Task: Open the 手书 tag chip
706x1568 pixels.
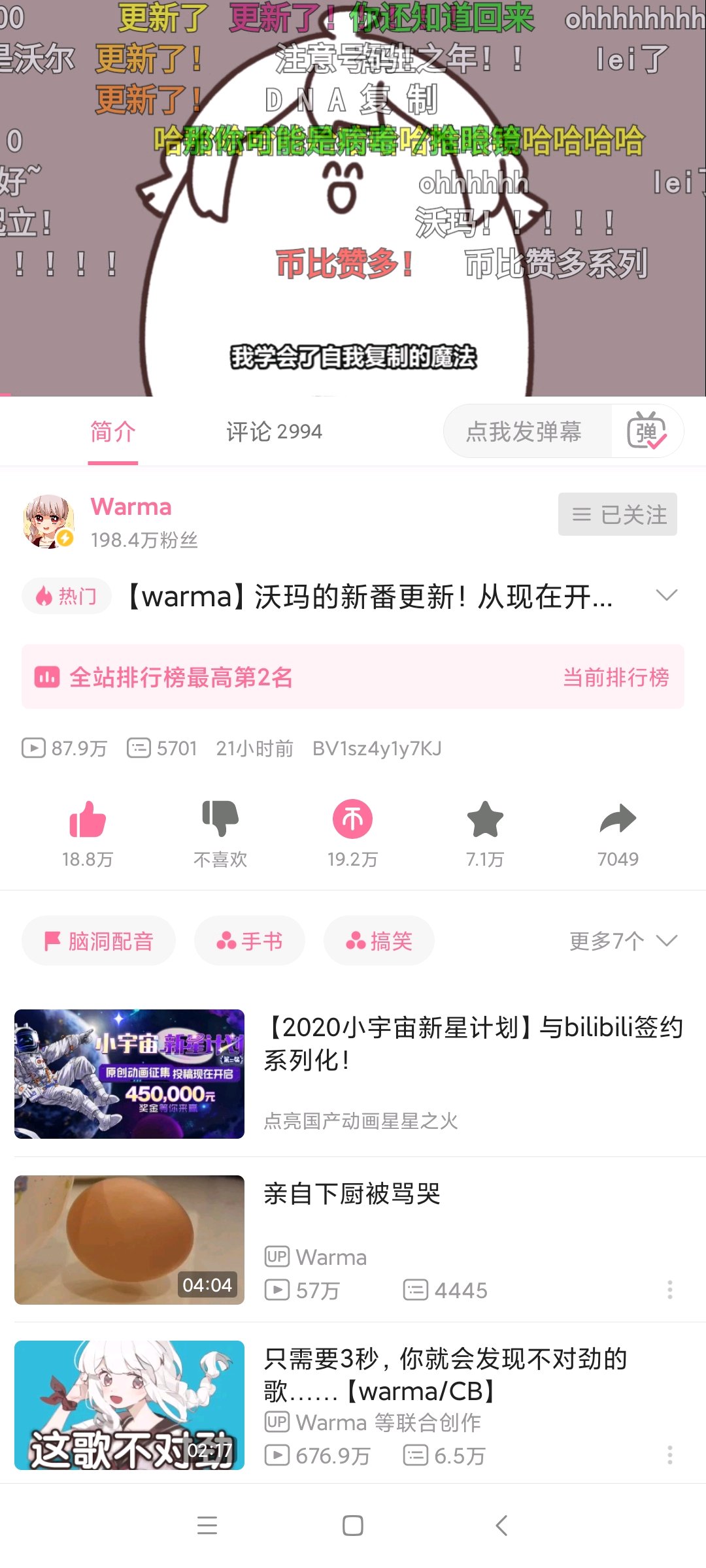Action: pyautogui.click(x=249, y=941)
